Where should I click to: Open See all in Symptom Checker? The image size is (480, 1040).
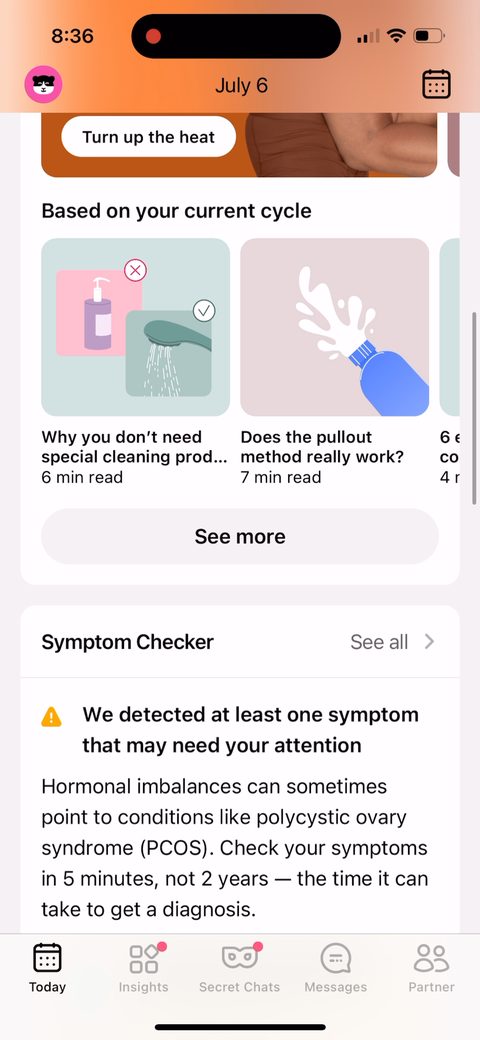(x=392, y=642)
